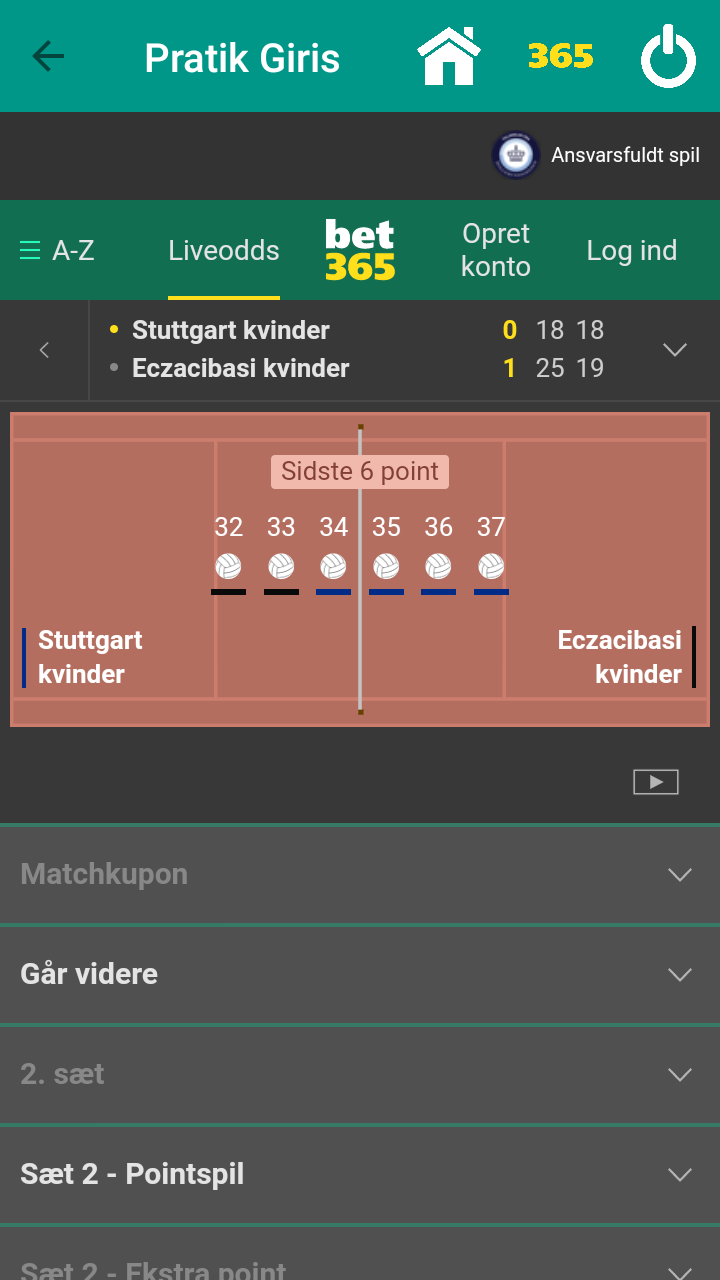Select Opret konto to register
720x1280 pixels.
pos(496,250)
